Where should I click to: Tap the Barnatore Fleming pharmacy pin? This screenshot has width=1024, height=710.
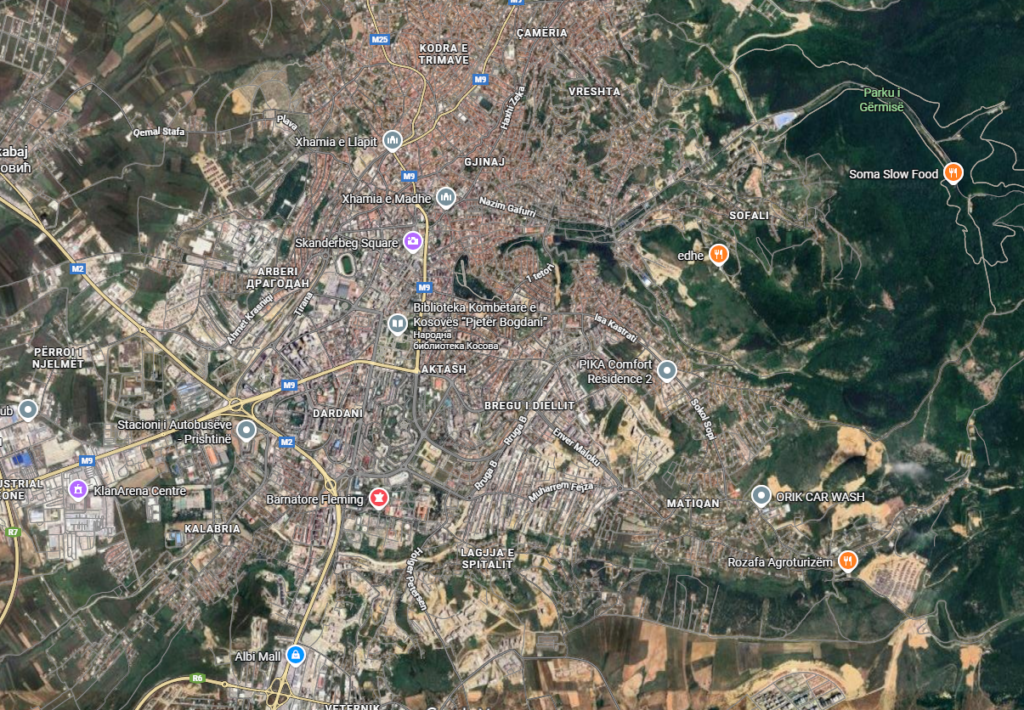click(x=379, y=497)
